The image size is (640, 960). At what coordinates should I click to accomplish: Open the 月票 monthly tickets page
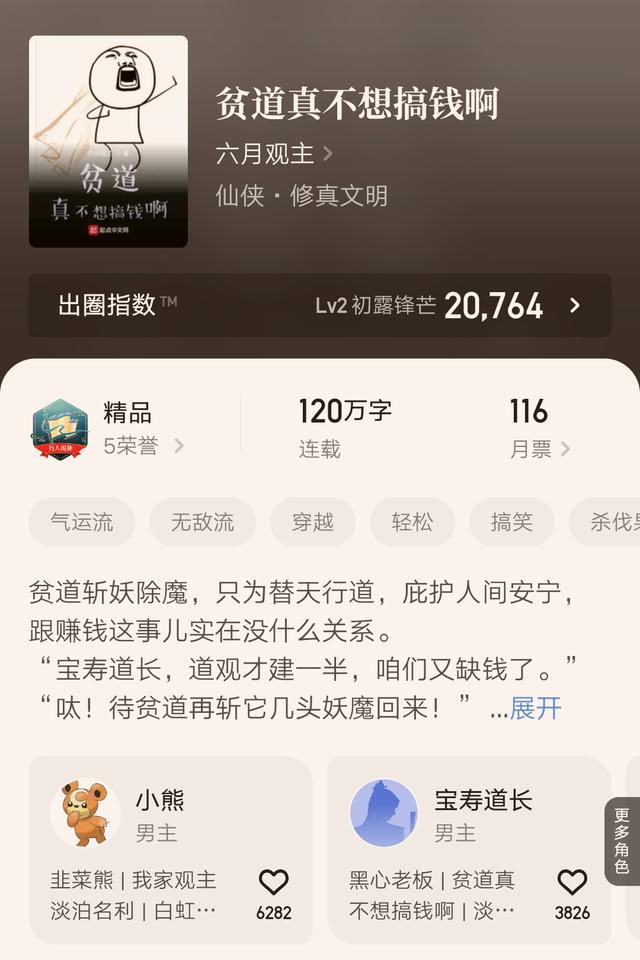[539, 430]
